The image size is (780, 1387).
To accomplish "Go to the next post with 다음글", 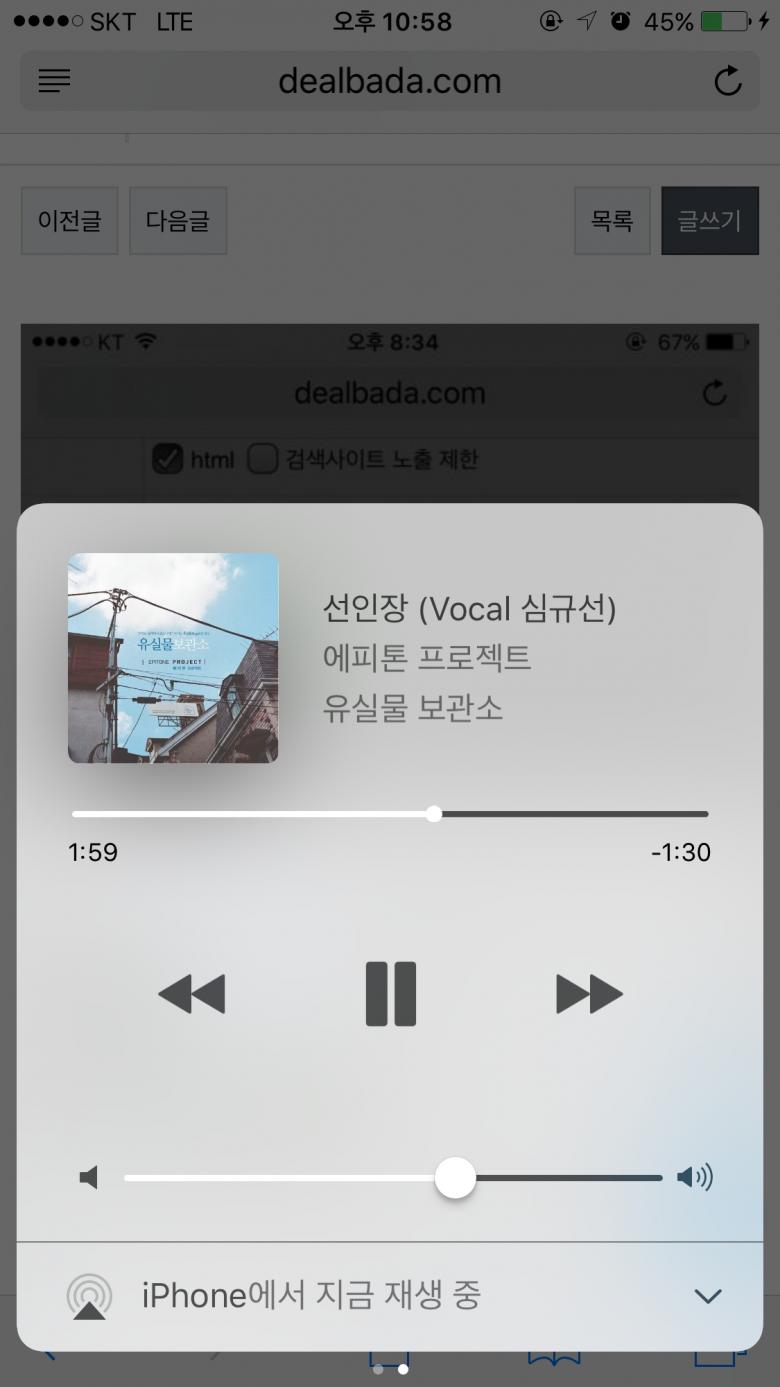I will 178,221.
